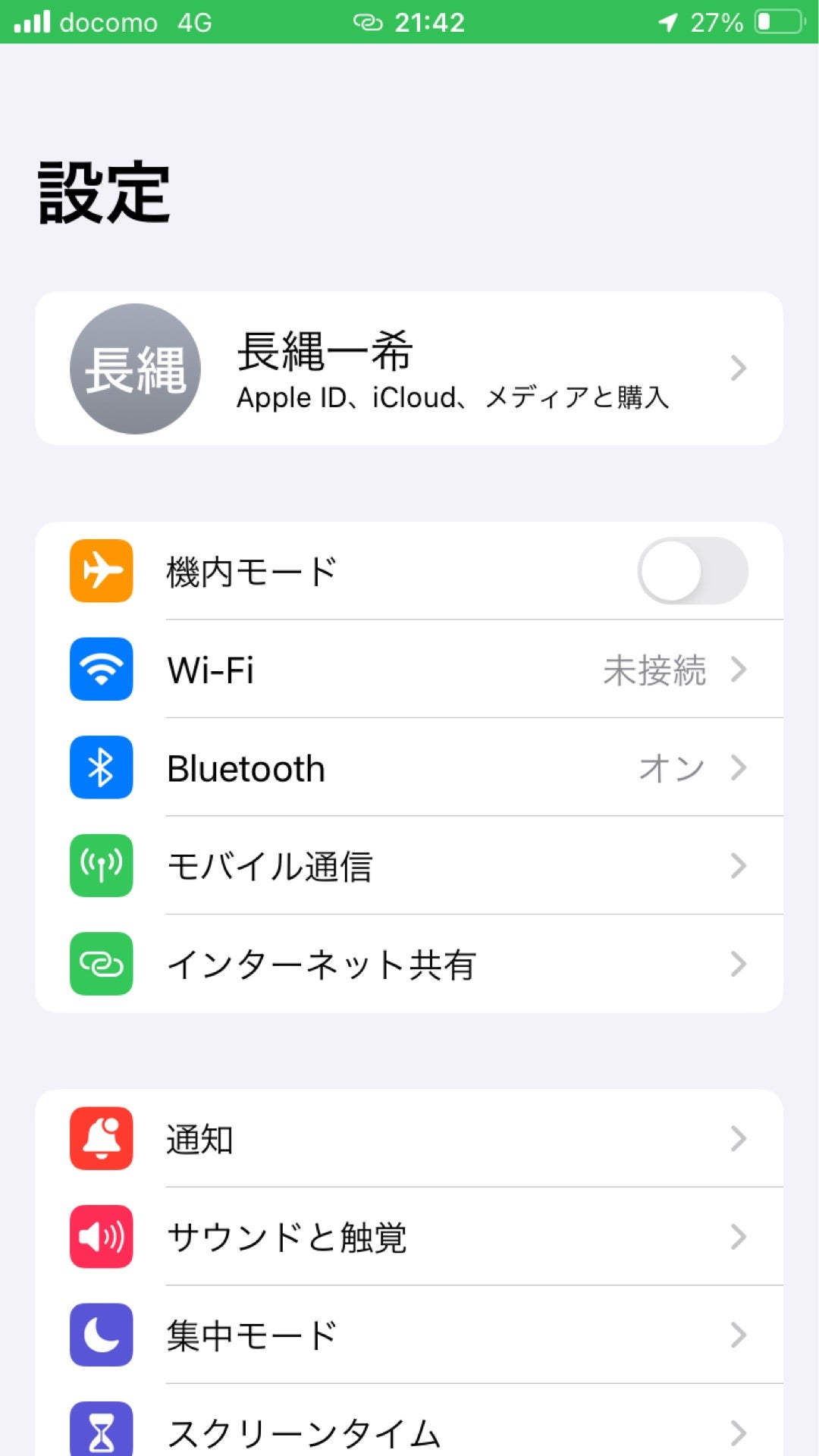Screen dimensions: 819x1456
Task: Tap the blue Wi-Fi icon
Action: (x=101, y=670)
